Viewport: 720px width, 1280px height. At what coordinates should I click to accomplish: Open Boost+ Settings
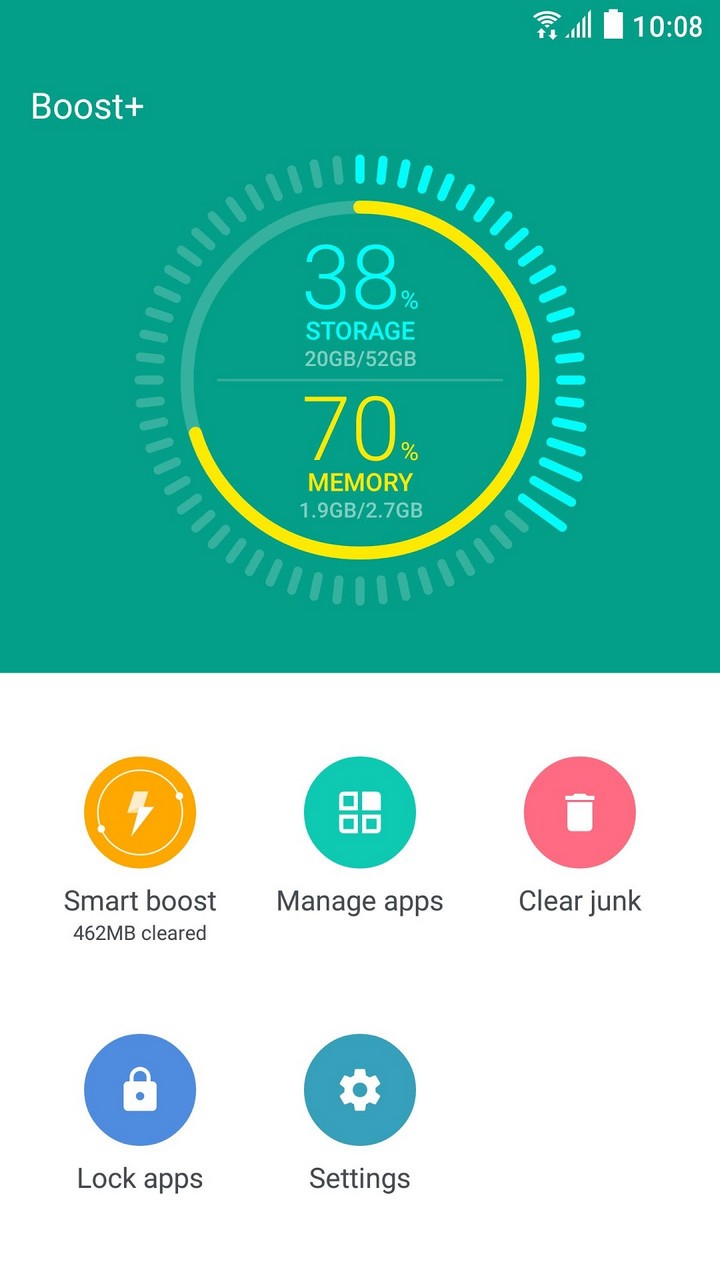coord(360,1090)
